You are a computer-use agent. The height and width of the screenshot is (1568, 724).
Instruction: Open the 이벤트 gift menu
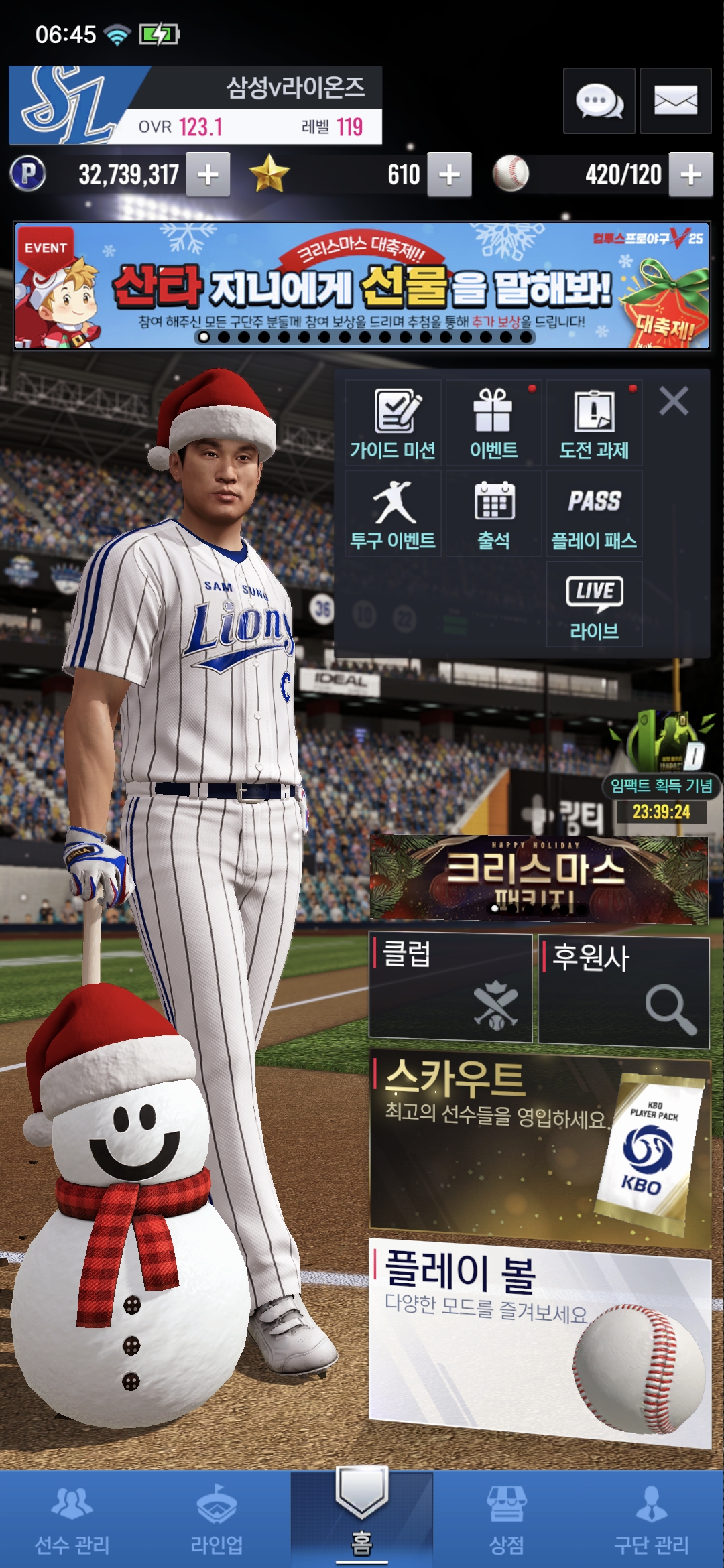click(493, 423)
